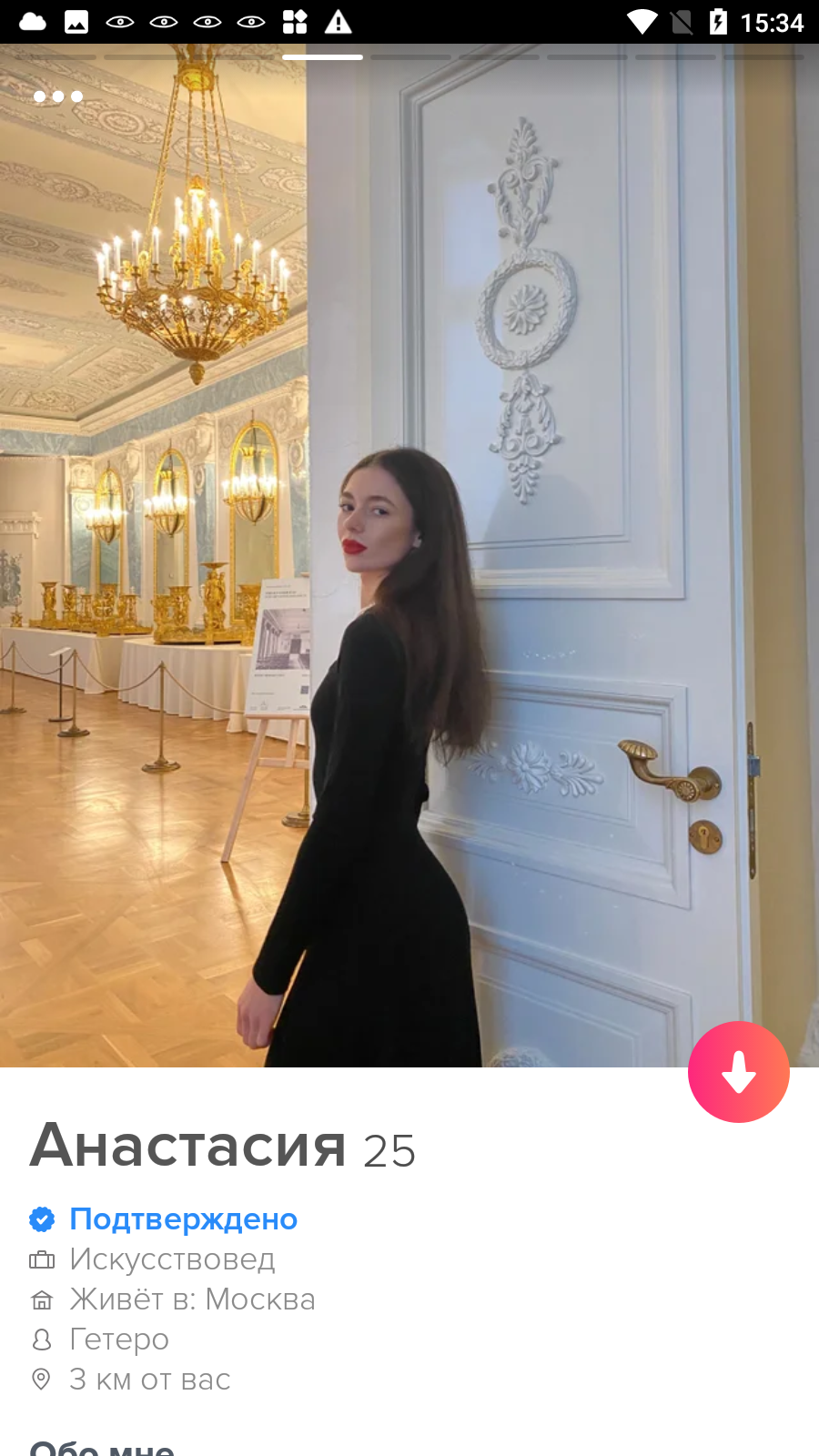The height and width of the screenshot is (1456, 819).
Task: Tap the pink down-arrow button to collapse profile
Action: tap(739, 1072)
